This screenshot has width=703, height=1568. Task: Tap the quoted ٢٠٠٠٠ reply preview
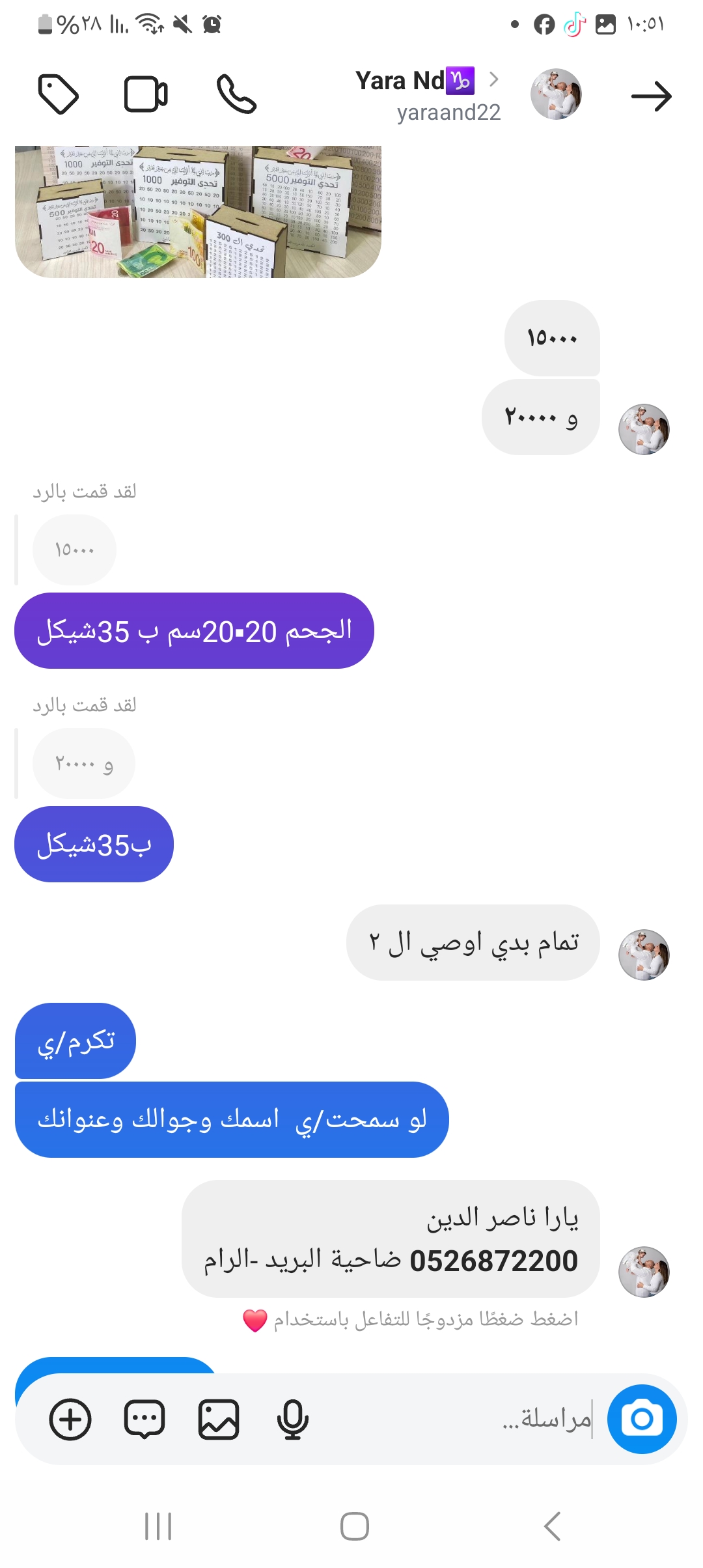tap(84, 763)
